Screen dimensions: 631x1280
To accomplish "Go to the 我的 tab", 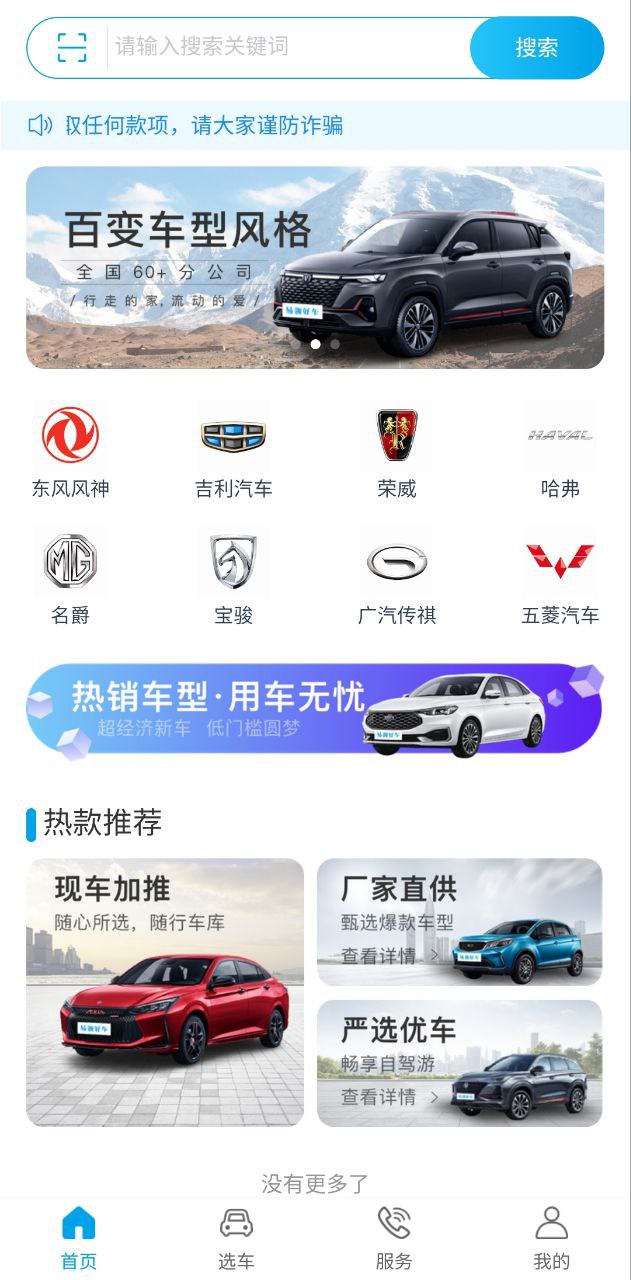I will pyautogui.click(x=551, y=1238).
